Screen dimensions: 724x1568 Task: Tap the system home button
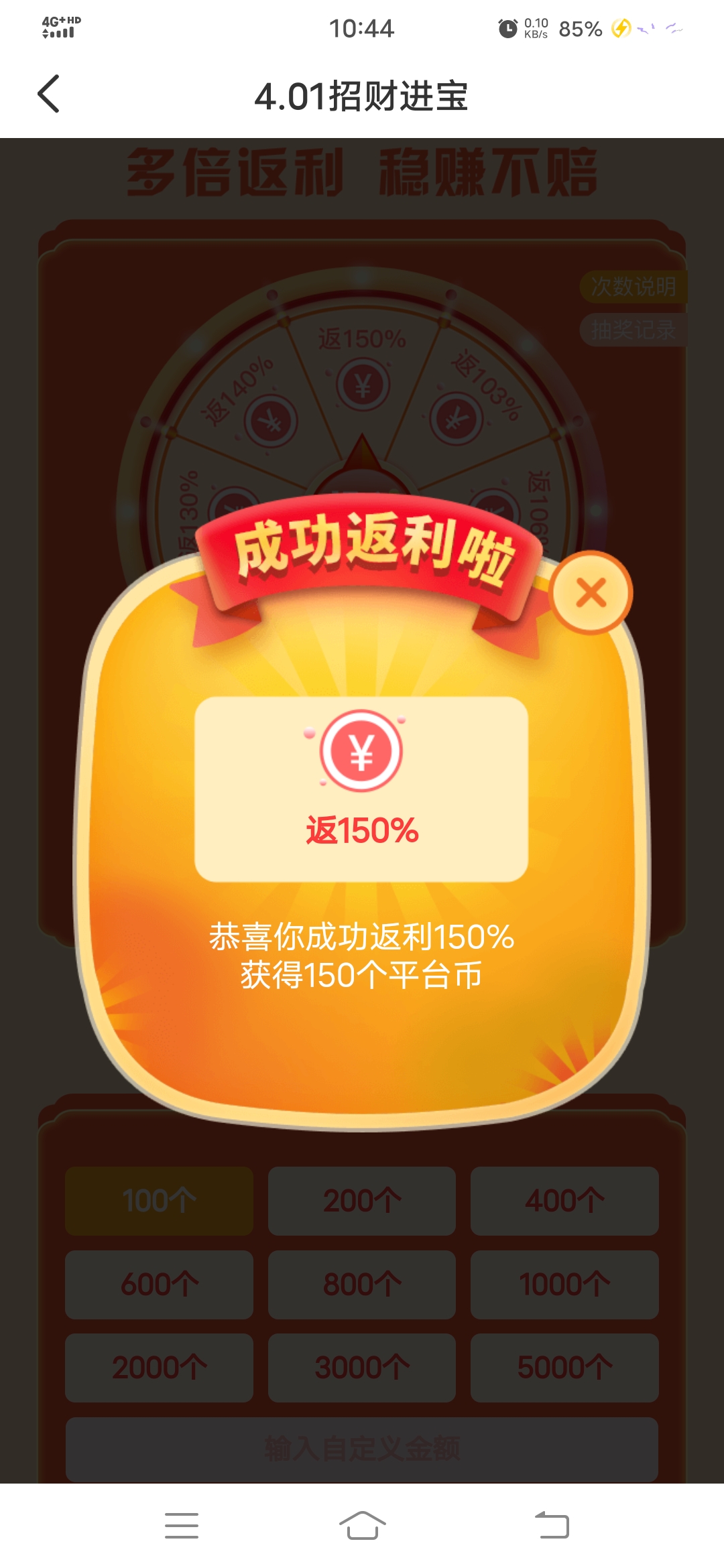pyautogui.click(x=362, y=1525)
